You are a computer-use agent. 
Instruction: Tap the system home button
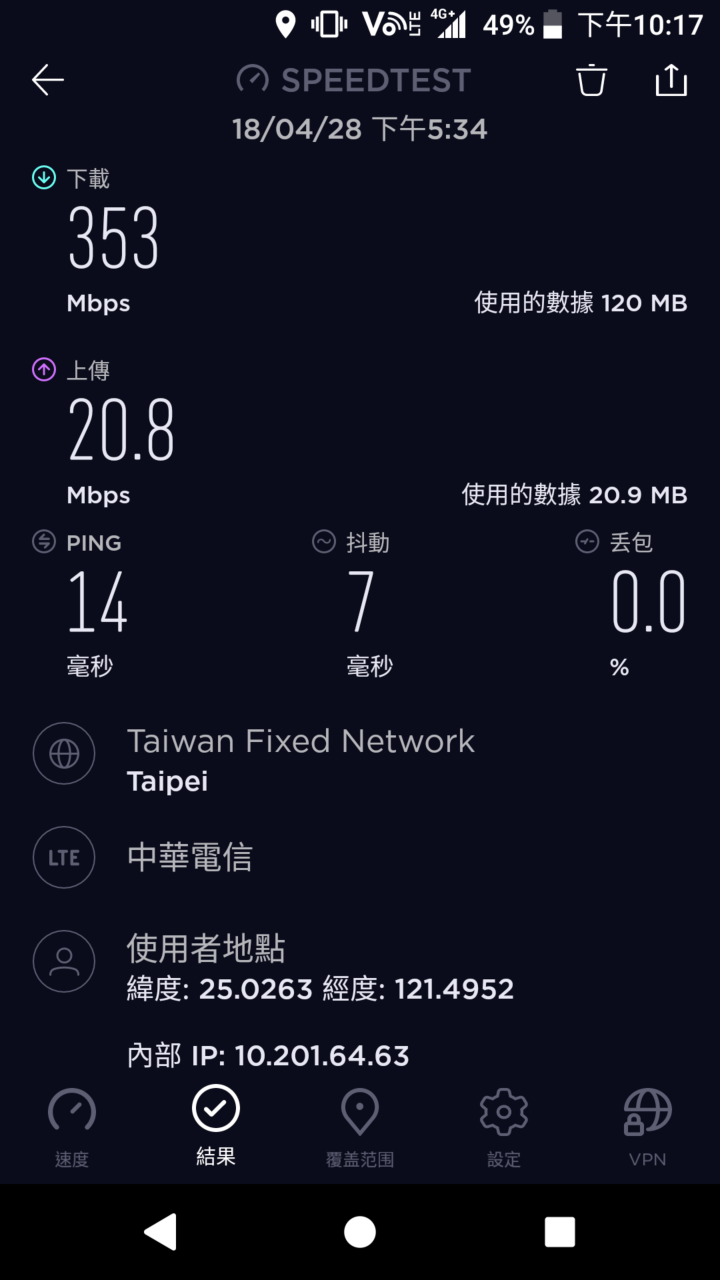[x=360, y=1232]
